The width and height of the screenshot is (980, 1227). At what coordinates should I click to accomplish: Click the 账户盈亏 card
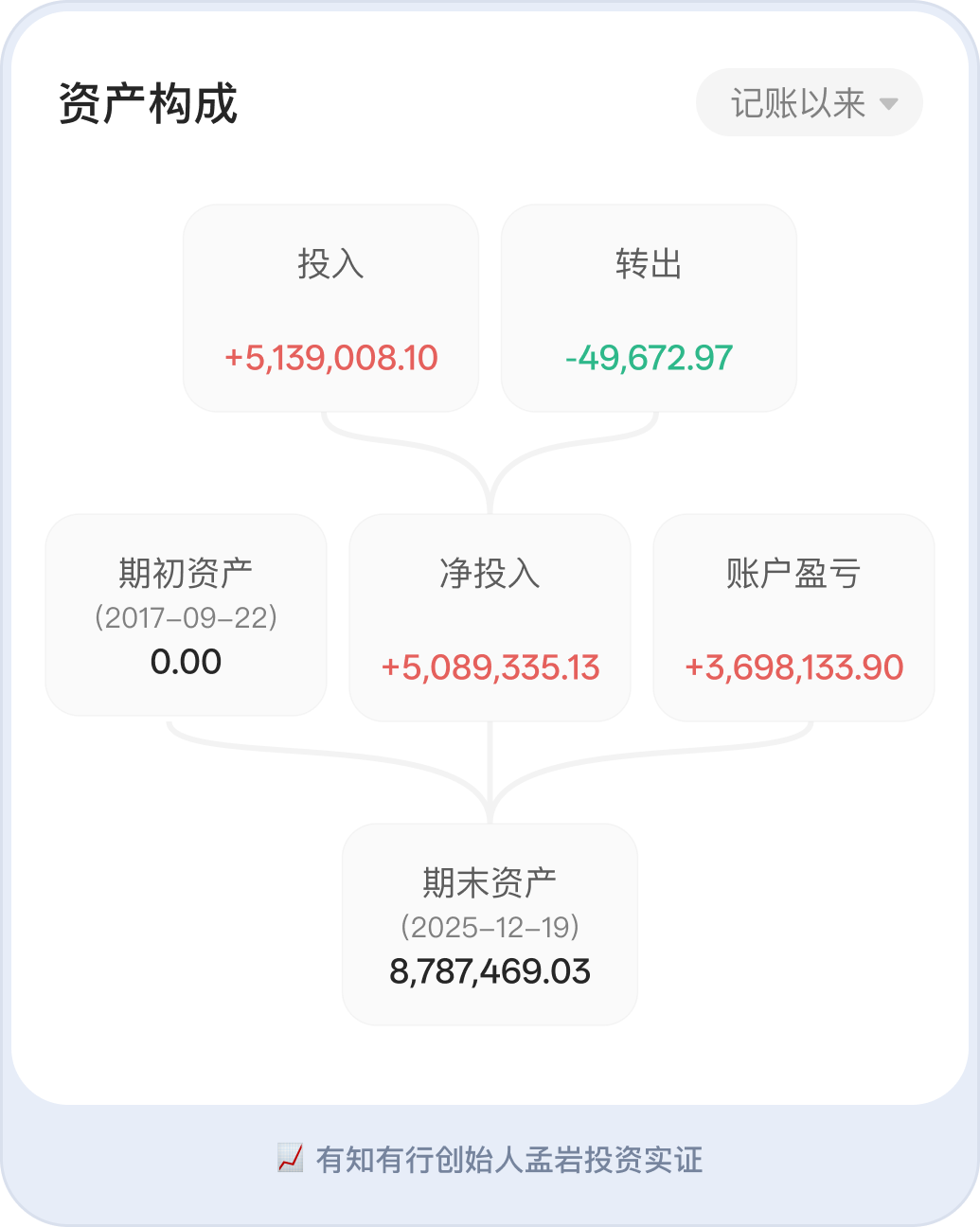[x=793, y=615]
